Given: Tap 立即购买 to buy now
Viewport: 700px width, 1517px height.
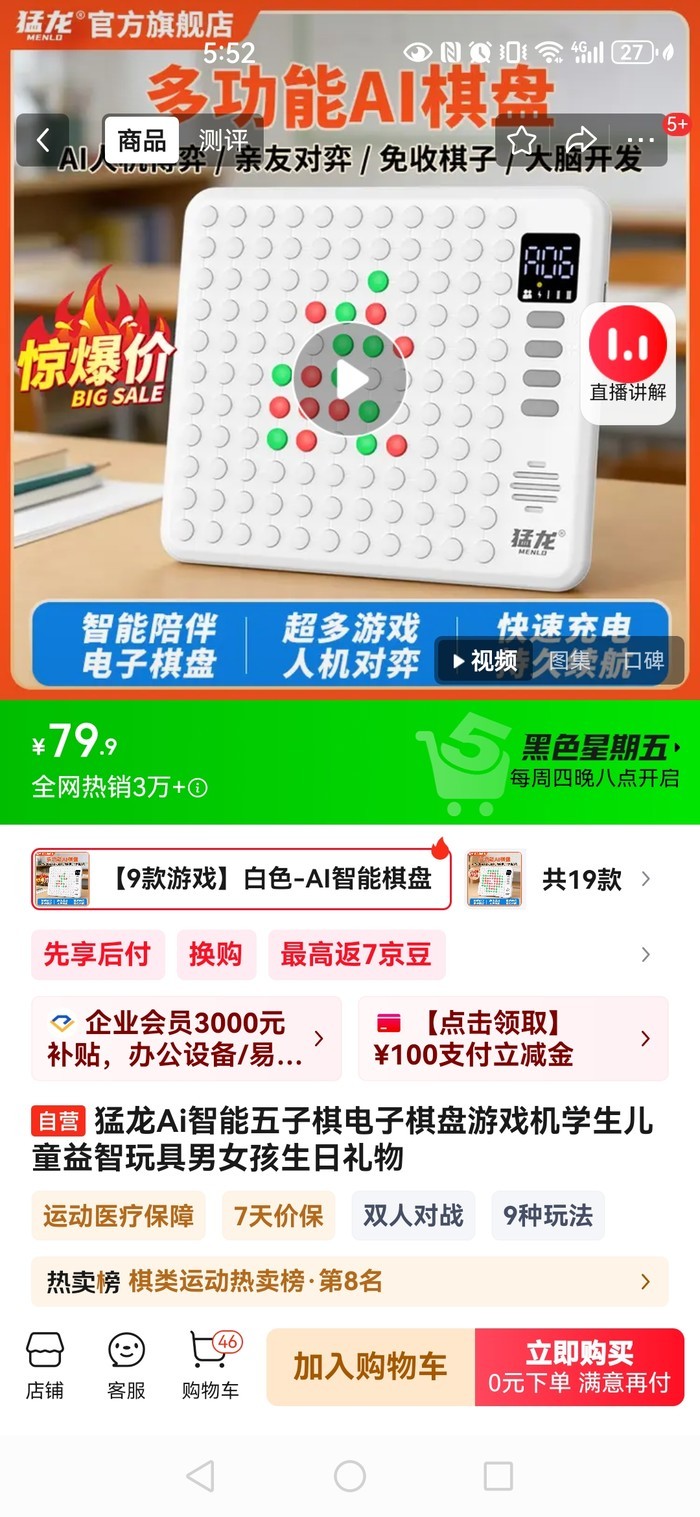Looking at the screenshot, I should 579,1367.
